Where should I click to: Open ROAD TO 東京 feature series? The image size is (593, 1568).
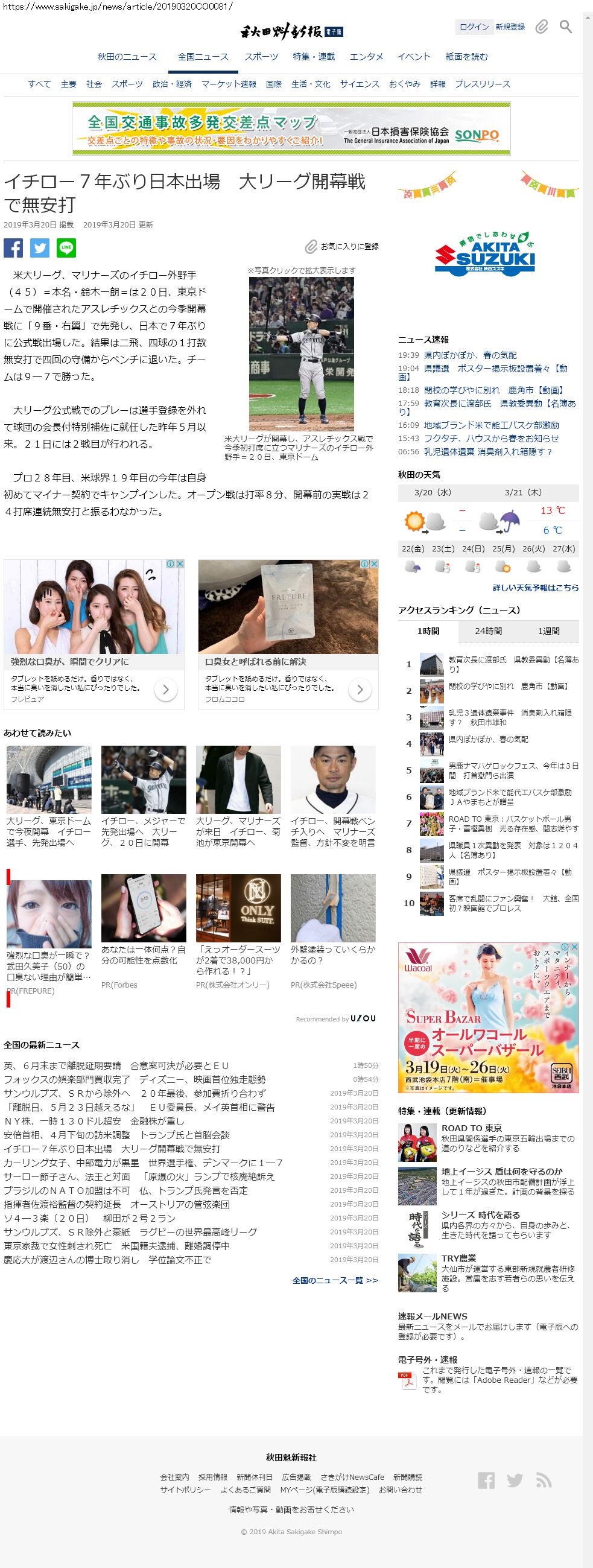pos(472,1128)
